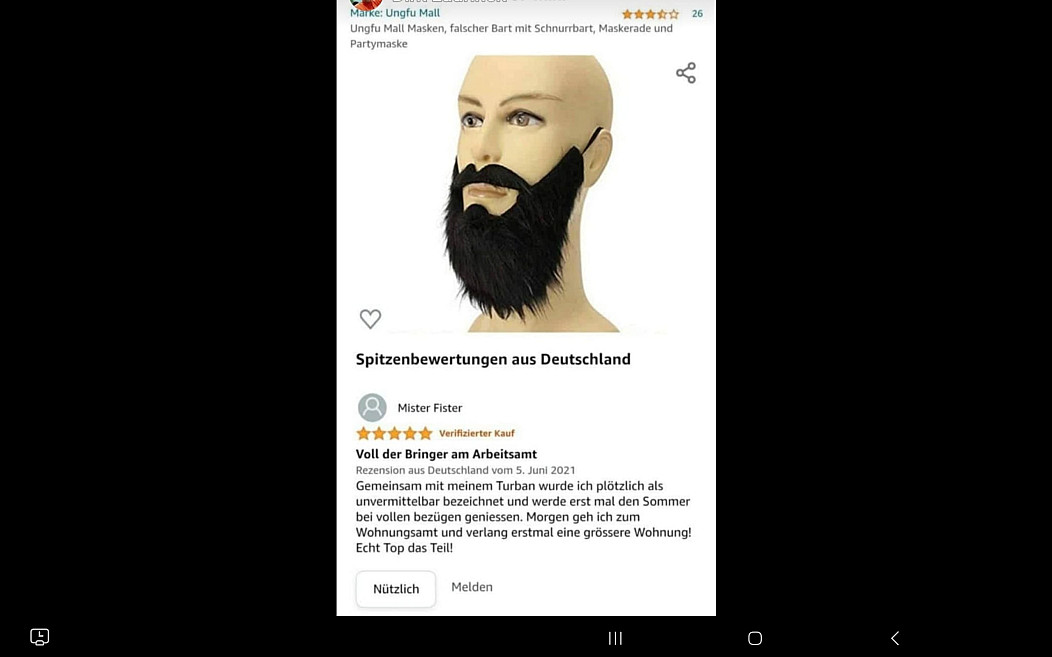Go back using the navigation bar arrow
1052x657 pixels.
(x=895, y=638)
